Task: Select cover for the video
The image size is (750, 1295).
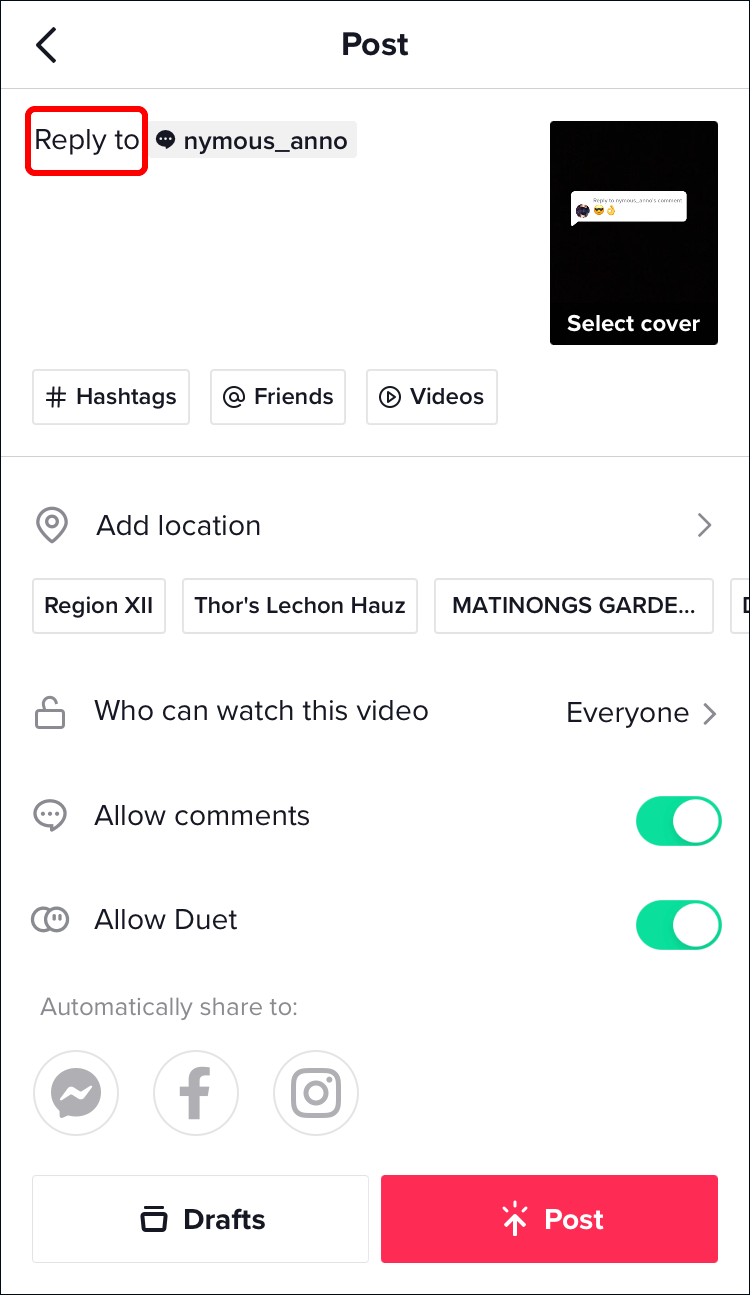Action: tap(634, 233)
